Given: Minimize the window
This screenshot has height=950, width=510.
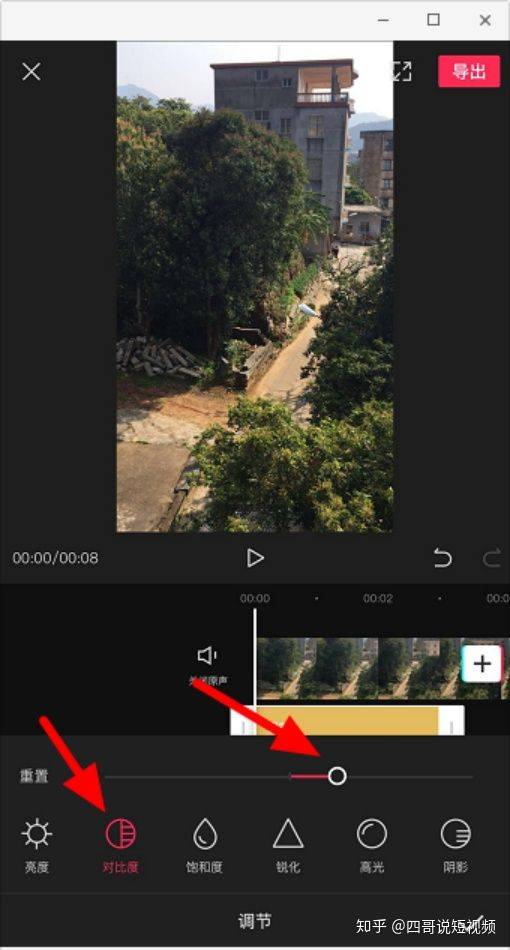Looking at the screenshot, I should coord(383,20).
